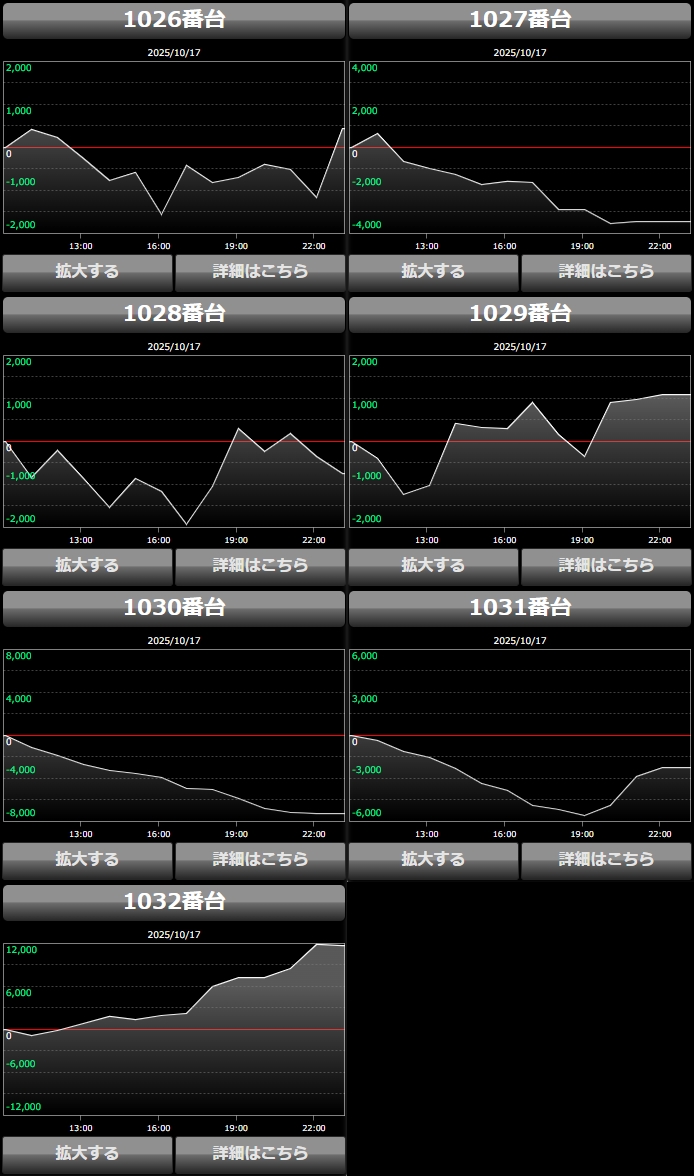Viewport: 694px width, 1176px height.
Task: Enlarge the 1029番台 graph
Action: click(433, 566)
